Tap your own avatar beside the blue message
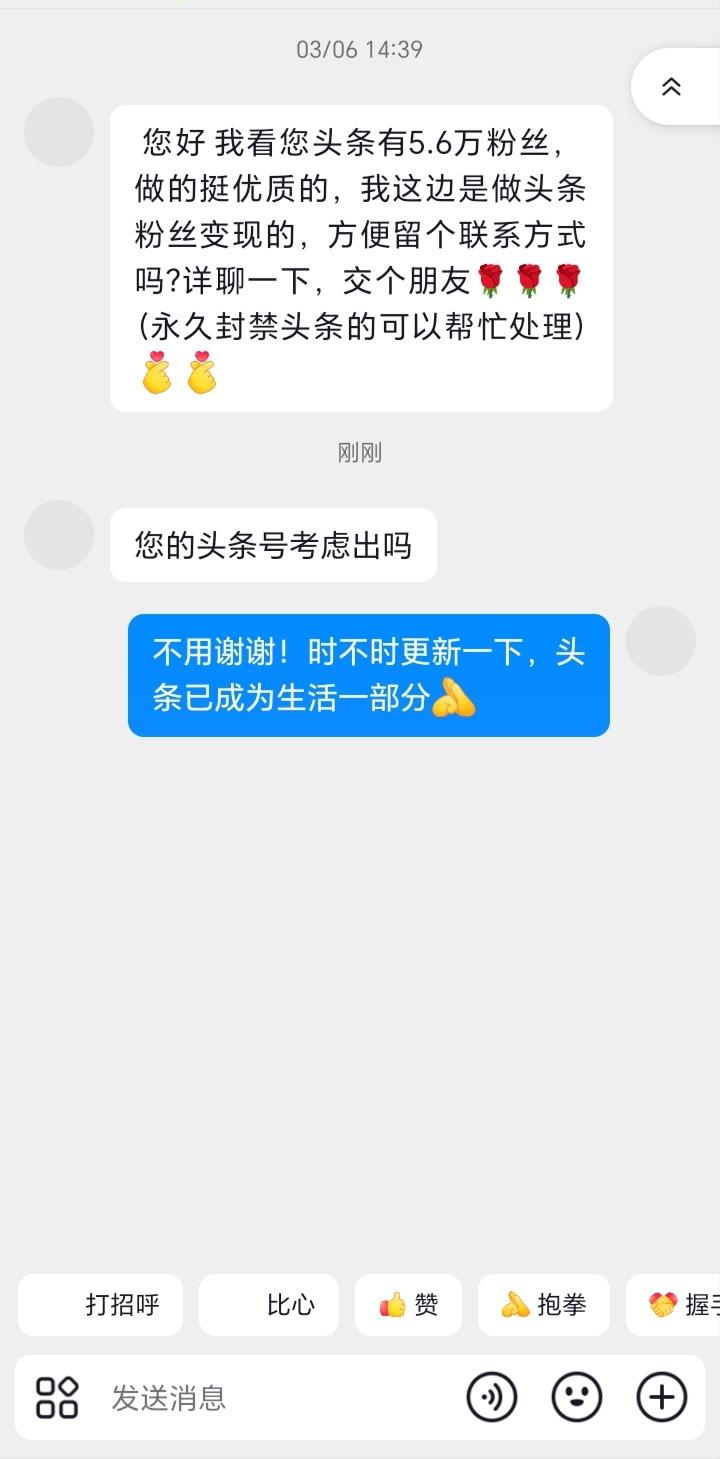This screenshot has width=720, height=1459. 660,641
